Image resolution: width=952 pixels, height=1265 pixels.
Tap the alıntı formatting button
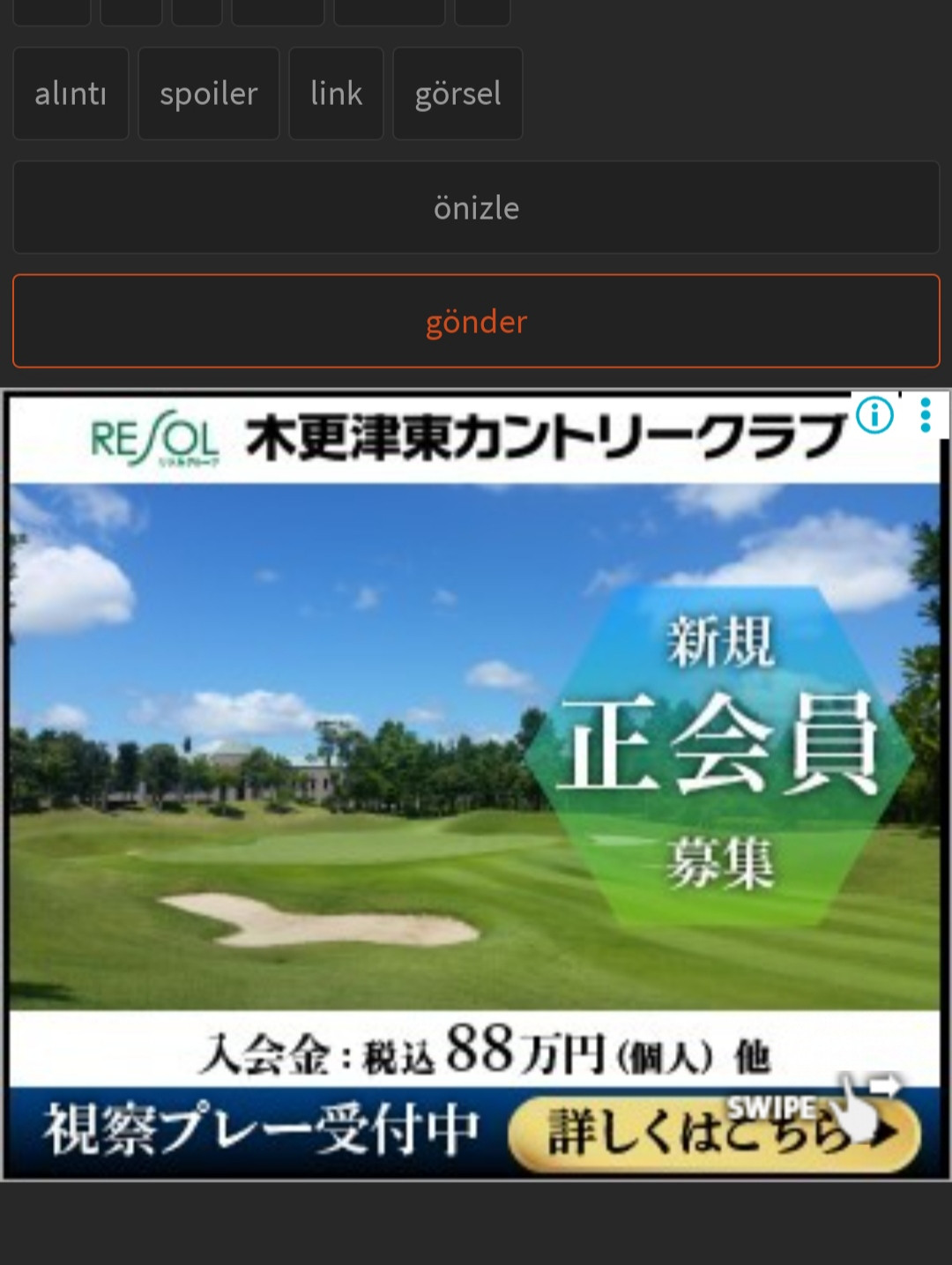coord(71,93)
